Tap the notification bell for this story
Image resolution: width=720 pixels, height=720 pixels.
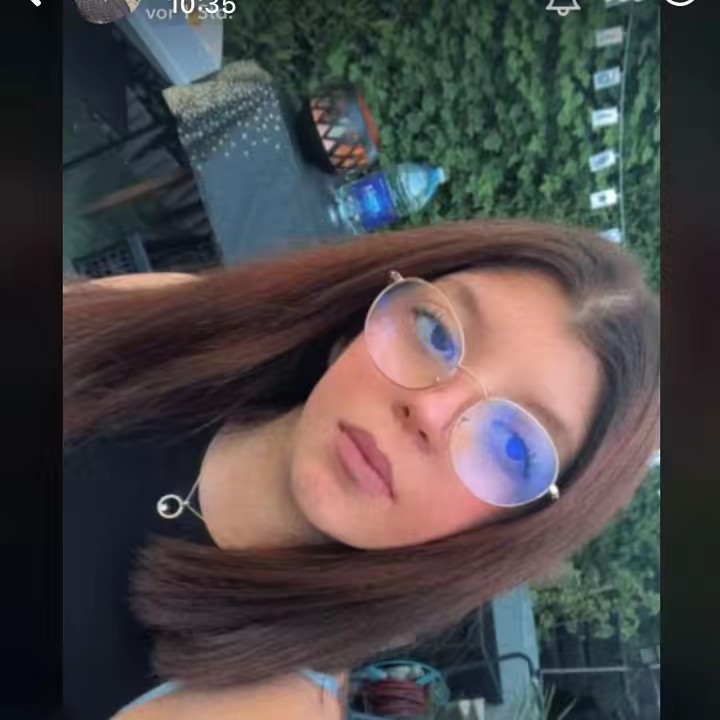point(563,5)
